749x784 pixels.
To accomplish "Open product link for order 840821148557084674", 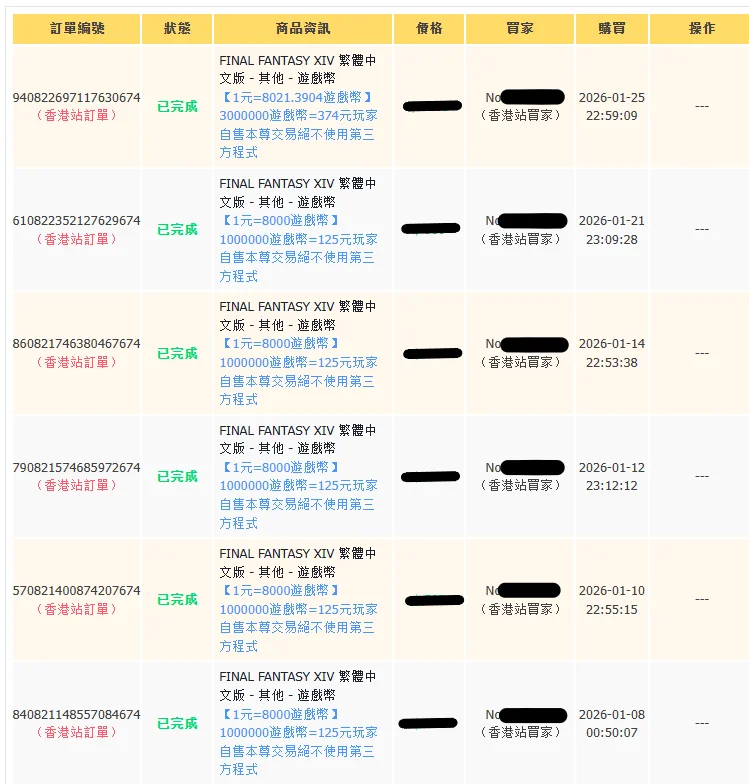I will (x=298, y=732).
